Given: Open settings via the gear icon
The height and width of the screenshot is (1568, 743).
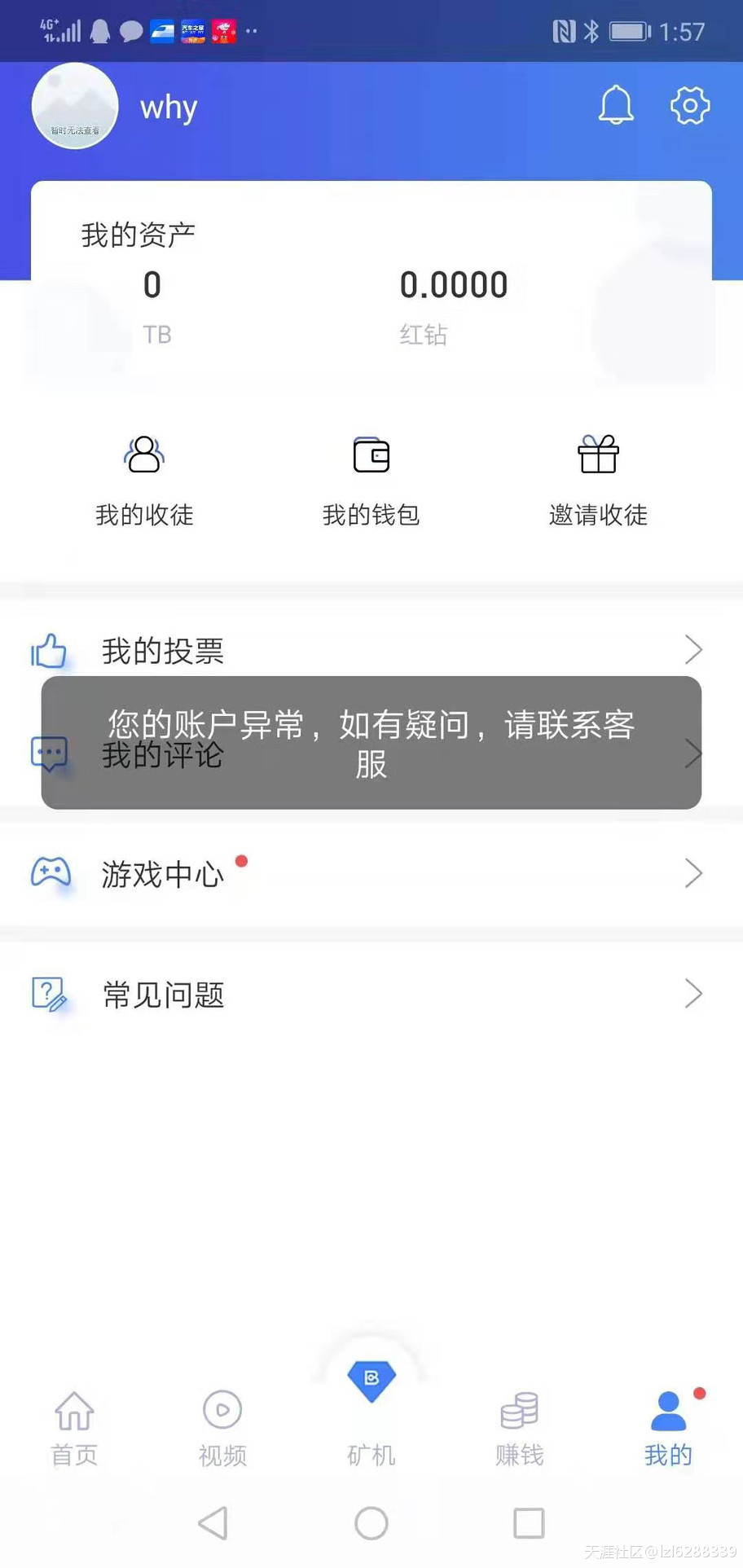Looking at the screenshot, I should point(690,105).
